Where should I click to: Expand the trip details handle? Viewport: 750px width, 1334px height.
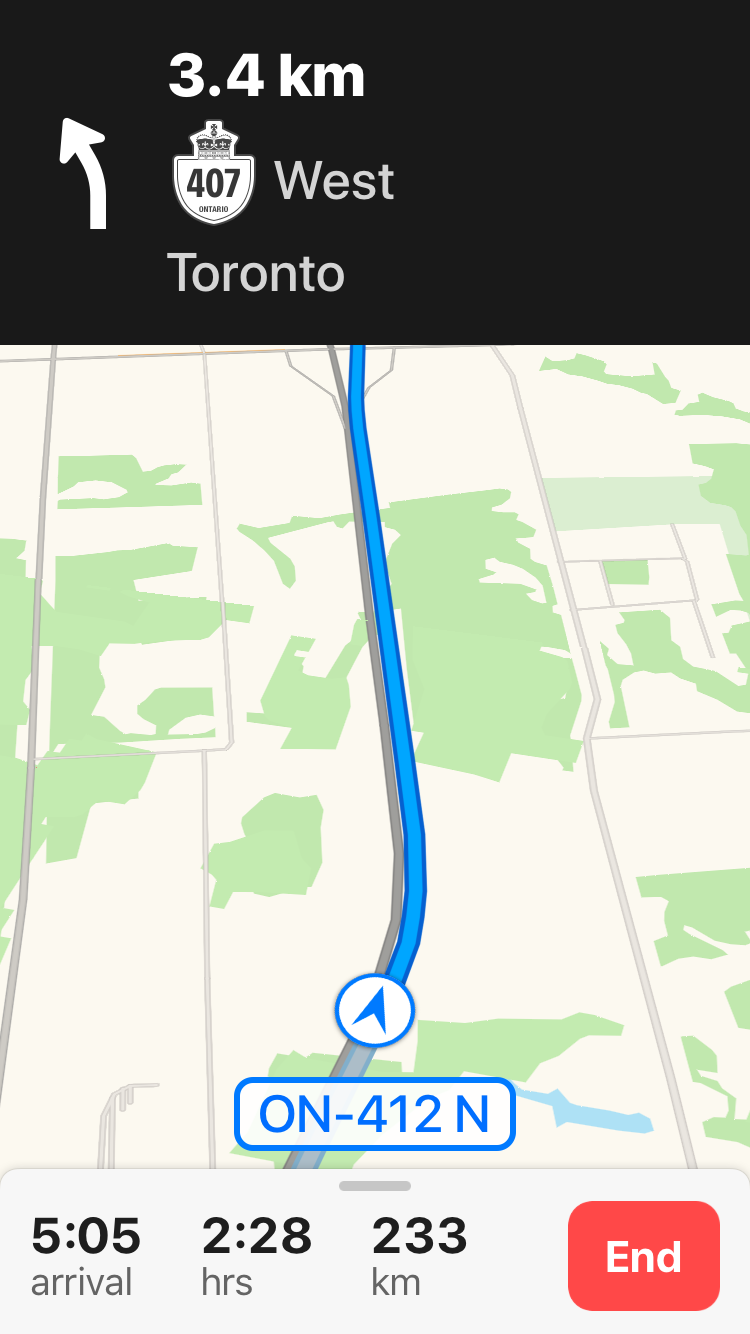click(375, 1186)
